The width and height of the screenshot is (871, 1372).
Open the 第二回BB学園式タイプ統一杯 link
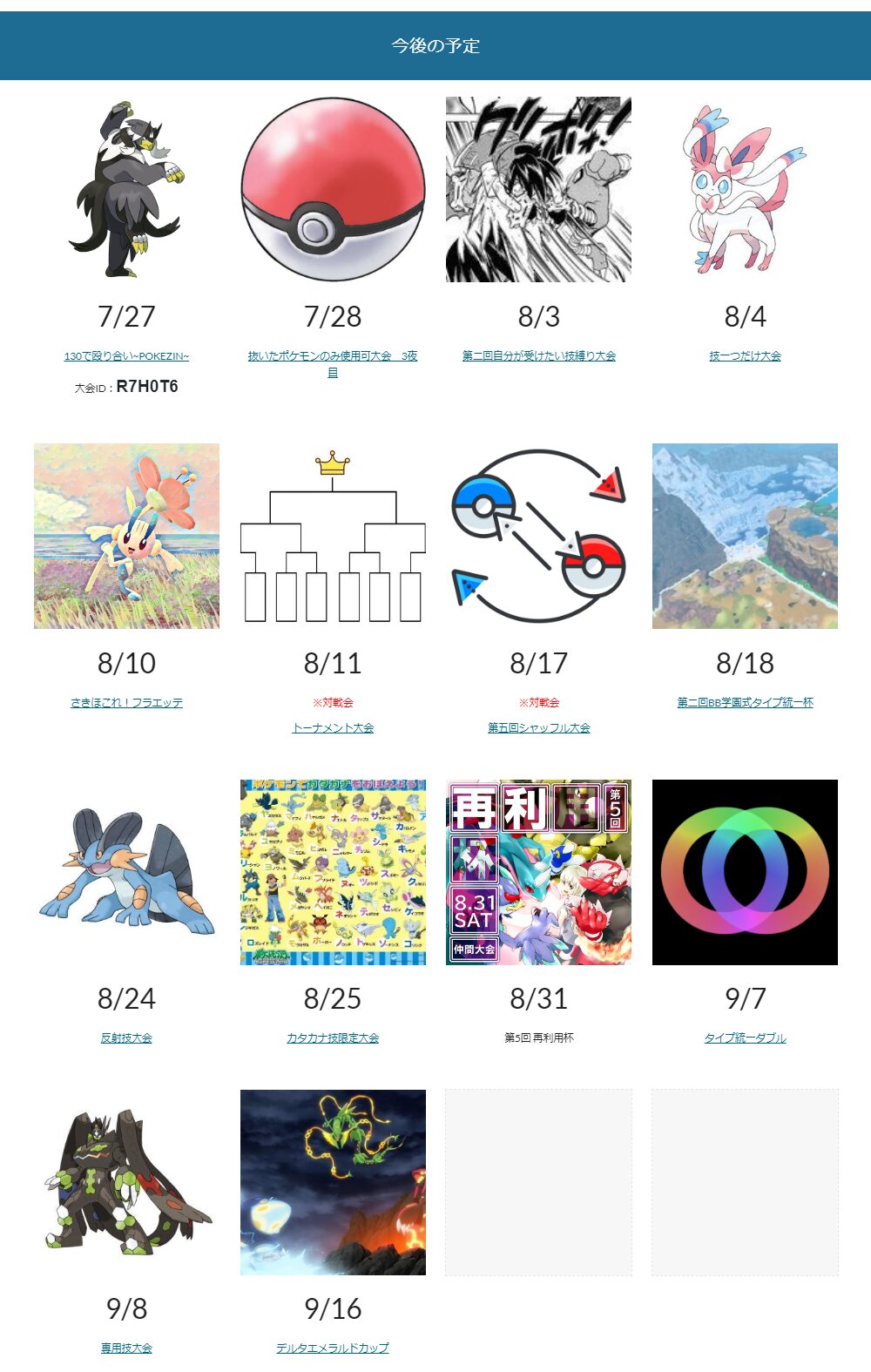click(x=745, y=703)
